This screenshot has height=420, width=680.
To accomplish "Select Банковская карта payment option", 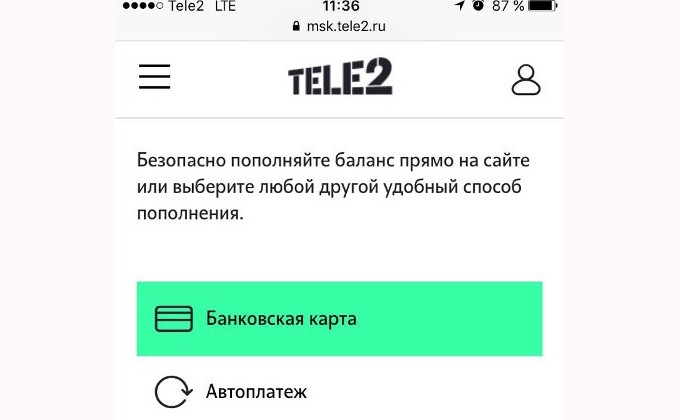I will click(x=339, y=319).
